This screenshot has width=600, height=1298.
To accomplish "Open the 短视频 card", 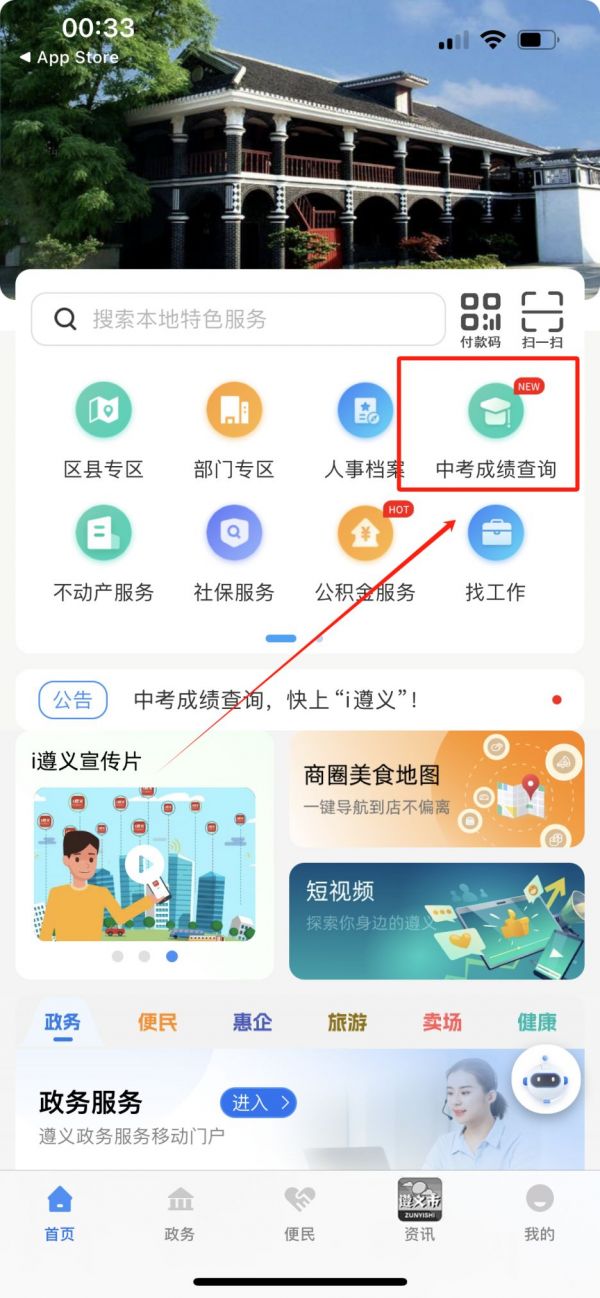I will click(436, 921).
